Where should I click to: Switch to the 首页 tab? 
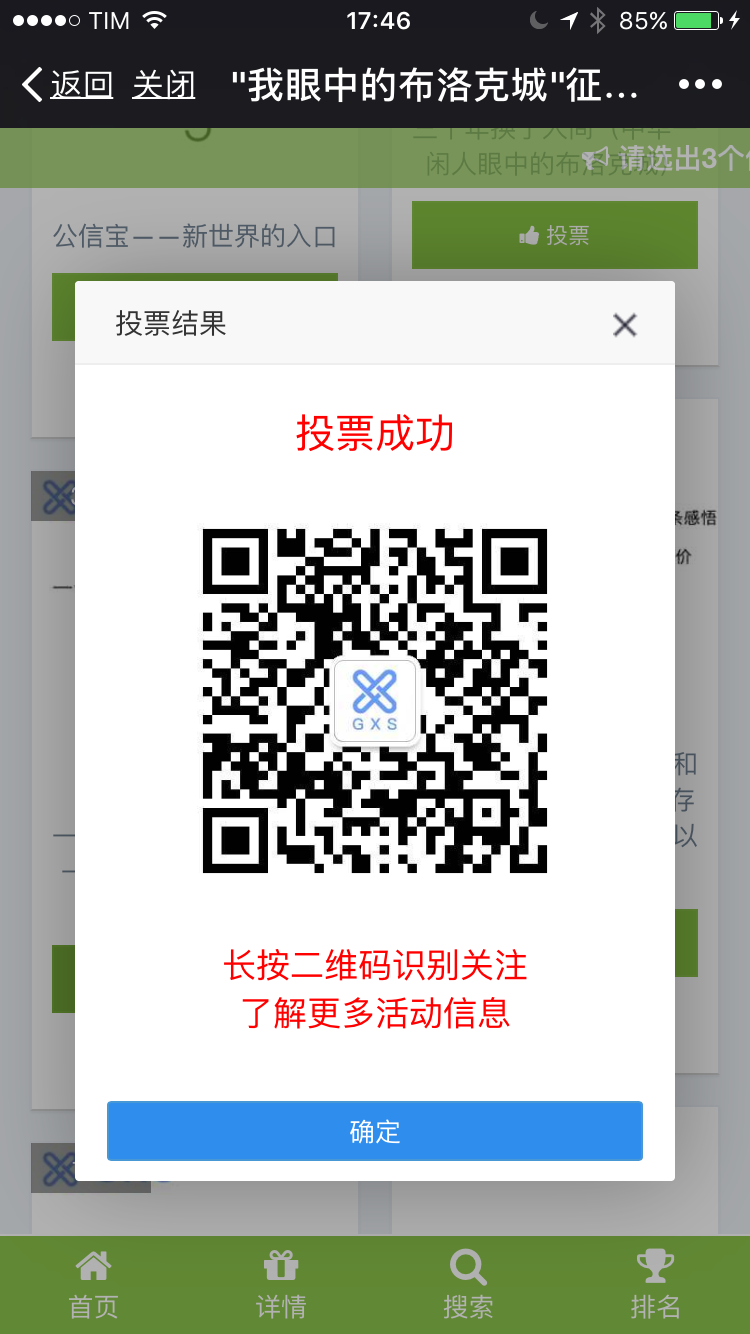[x=93, y=1285]
